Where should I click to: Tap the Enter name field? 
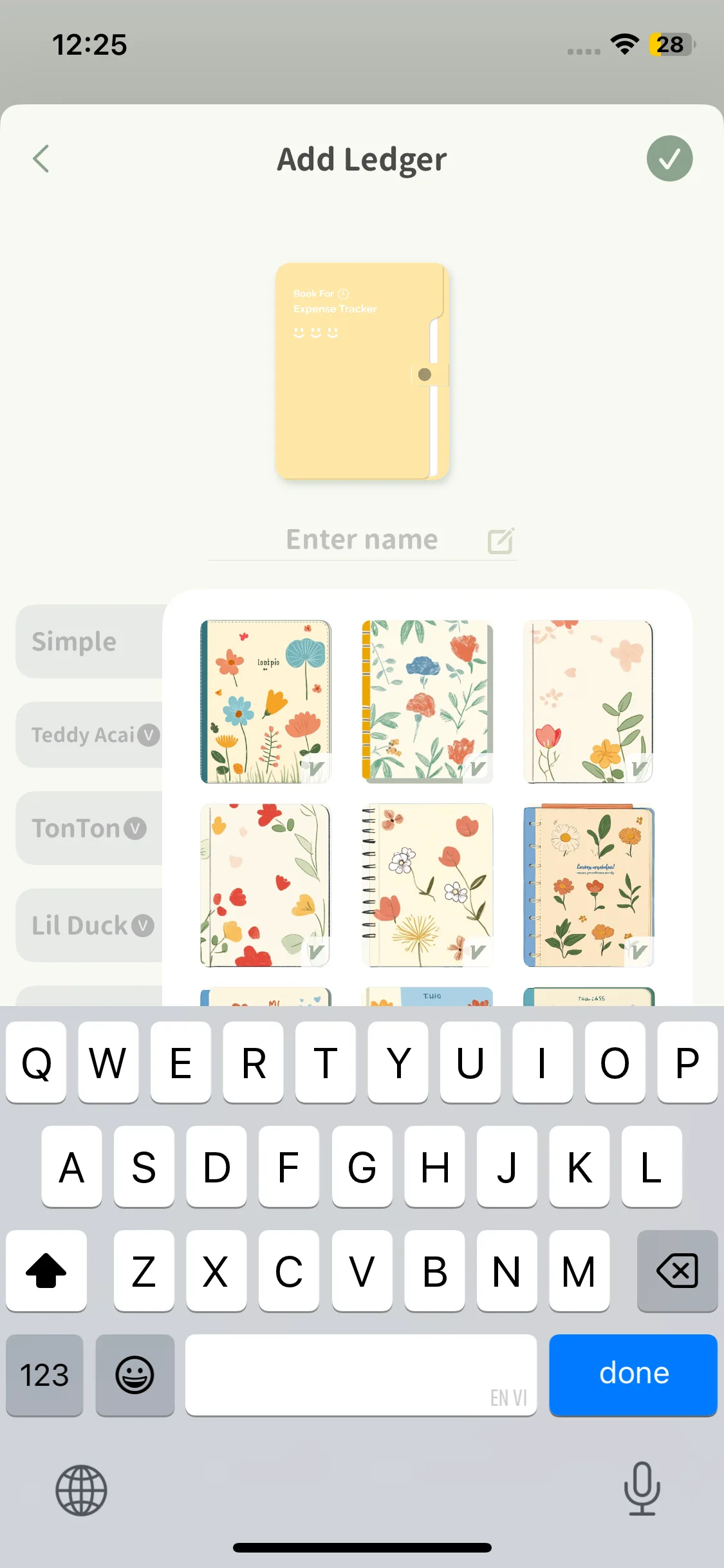click(362, 539)
